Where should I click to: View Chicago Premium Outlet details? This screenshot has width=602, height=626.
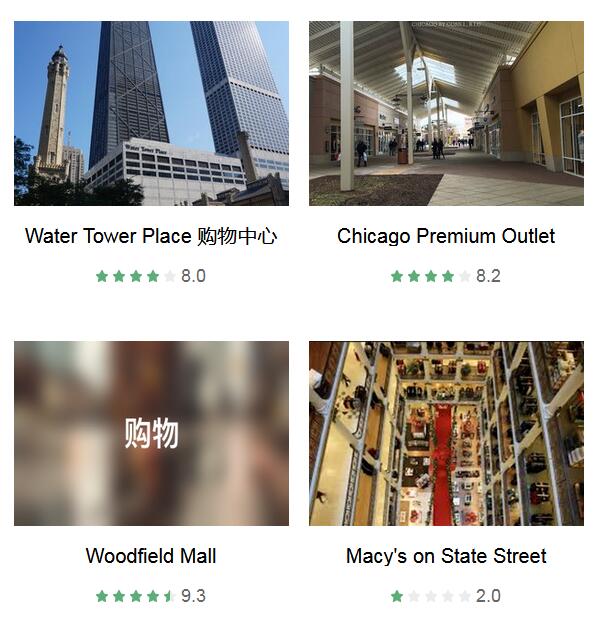tap(446, 114)
